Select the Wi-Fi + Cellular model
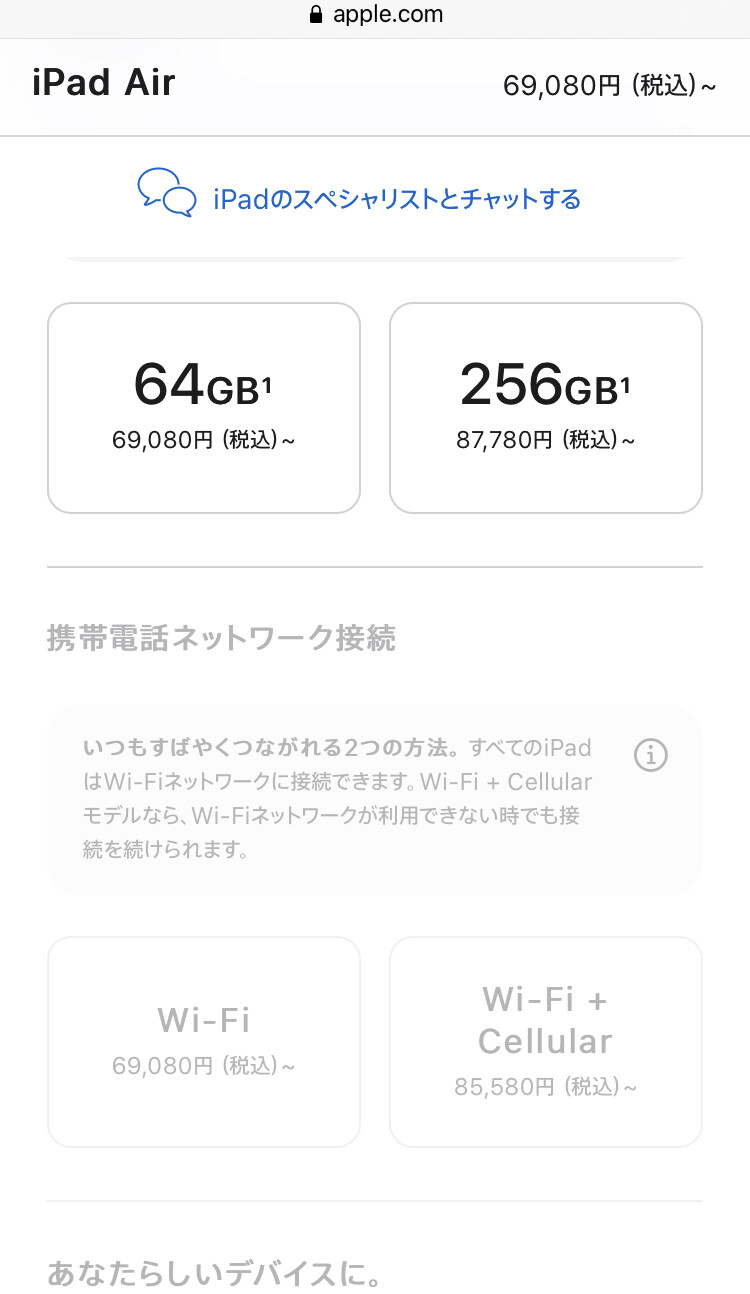This screenshot has width=750, height=1294. tap(545, 1041)
